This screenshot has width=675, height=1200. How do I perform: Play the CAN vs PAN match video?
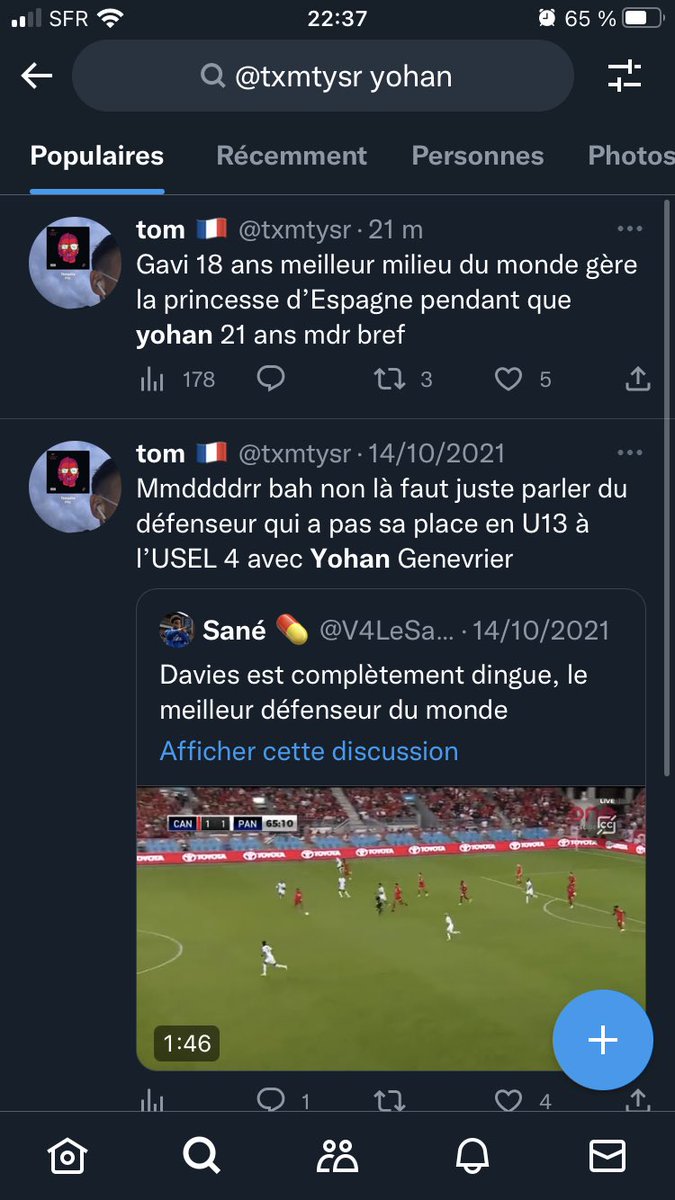391,928
